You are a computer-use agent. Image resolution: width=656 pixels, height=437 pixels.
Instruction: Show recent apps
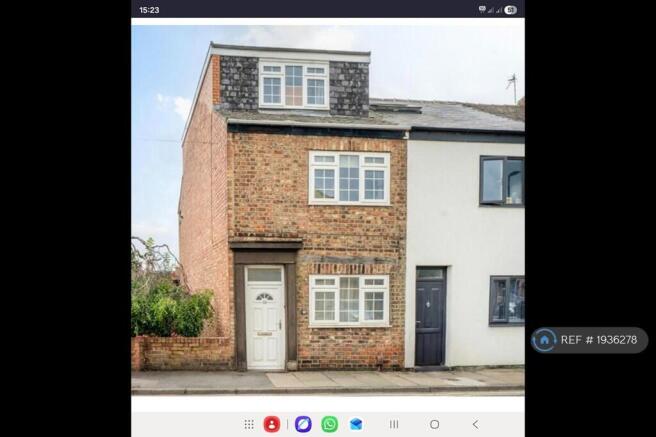tap(394, 424)
